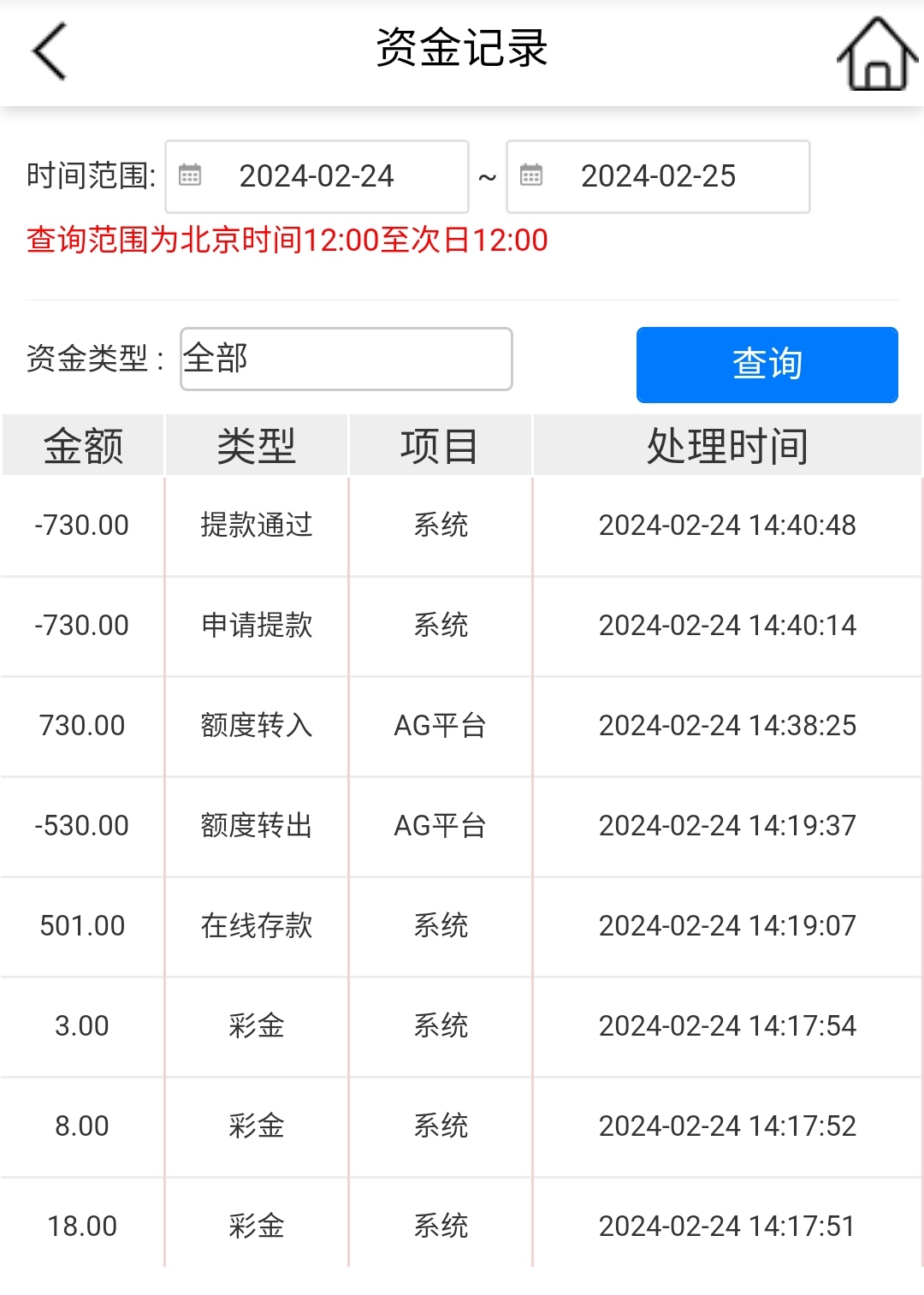Image resolution: width=924 pixels, height=1295 pixels.
Task: Go back using the top-left arrow
Action: (50, 51)
